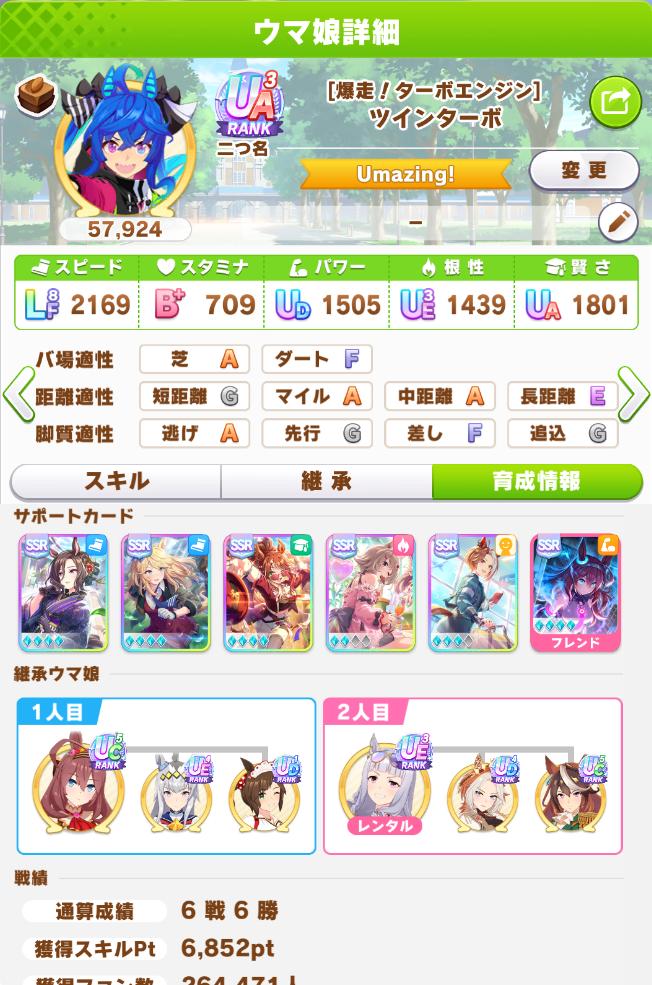Go to the previous character with the left arrow
This screenshot has width=652, height=985.
coord(18,395)
